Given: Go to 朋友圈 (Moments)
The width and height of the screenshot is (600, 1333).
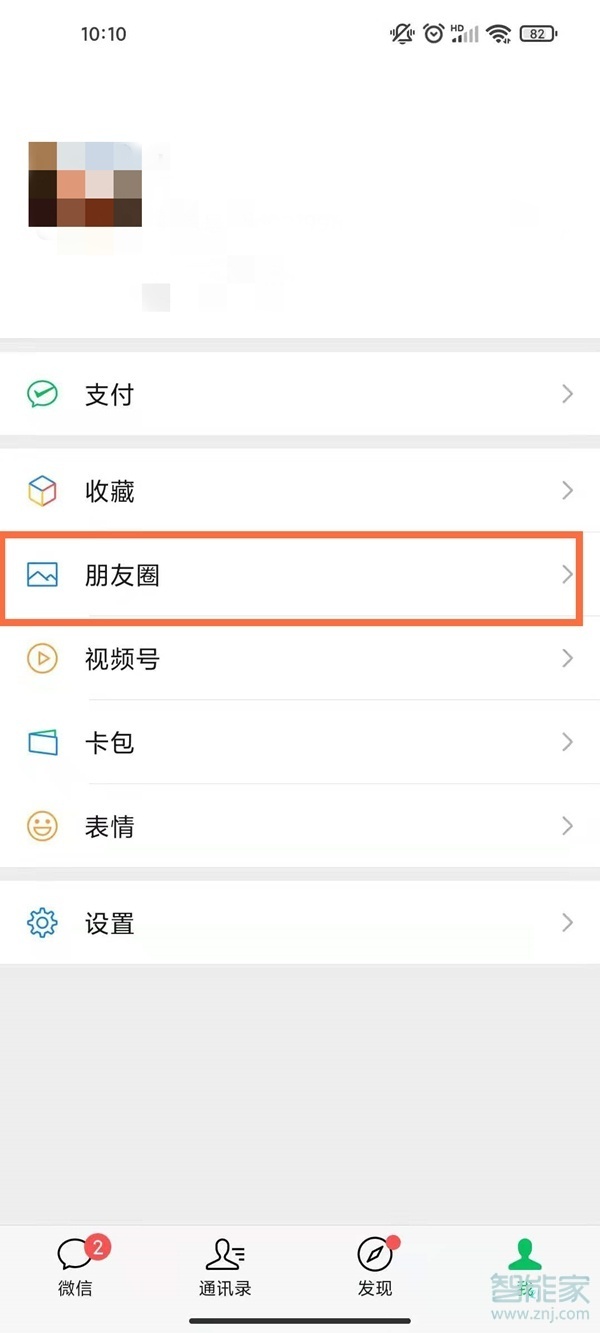Looking at the screenshot, I should pos(300,576).
